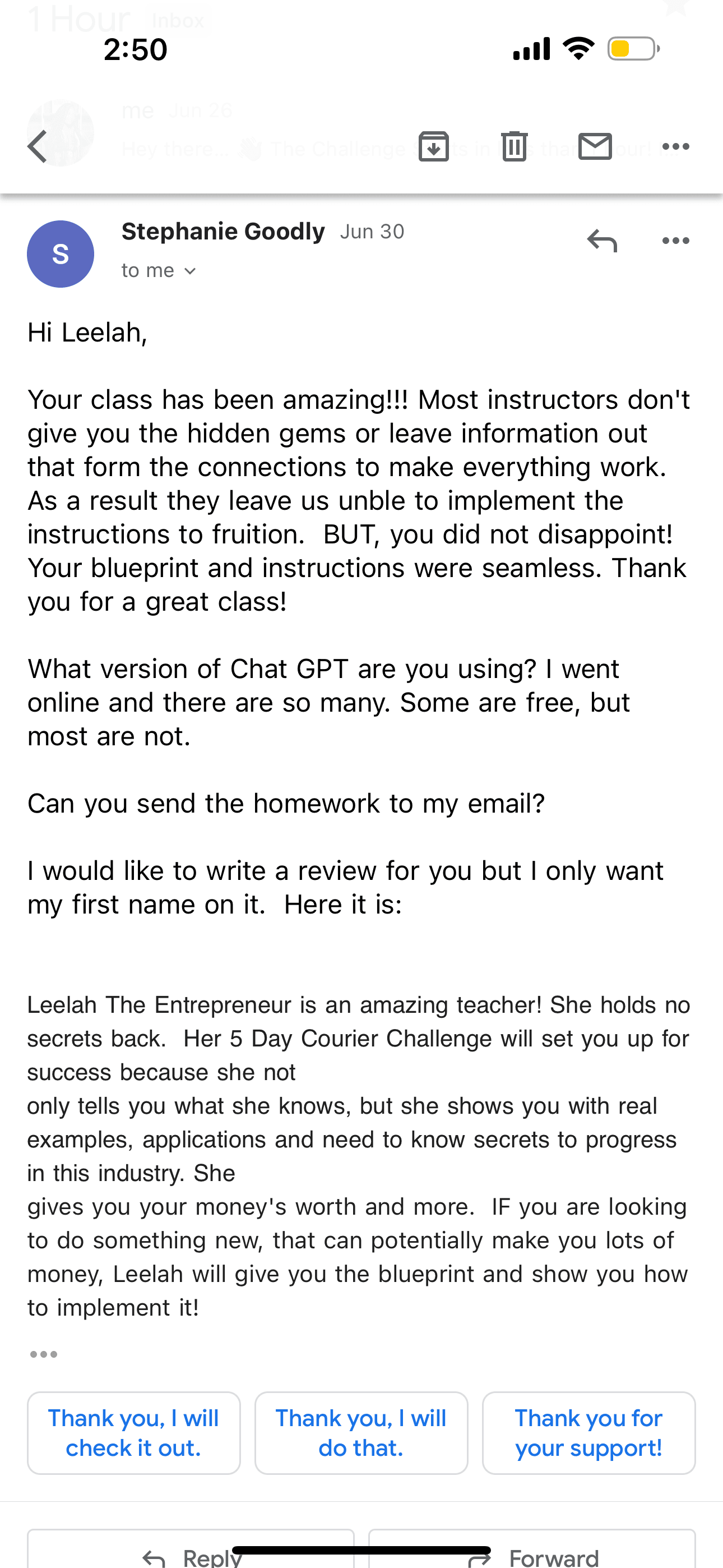Expand the "to me" recipient details
The width and height of the screenshot is (723, 1568).
pyautogui.click(x=158, y=271)
